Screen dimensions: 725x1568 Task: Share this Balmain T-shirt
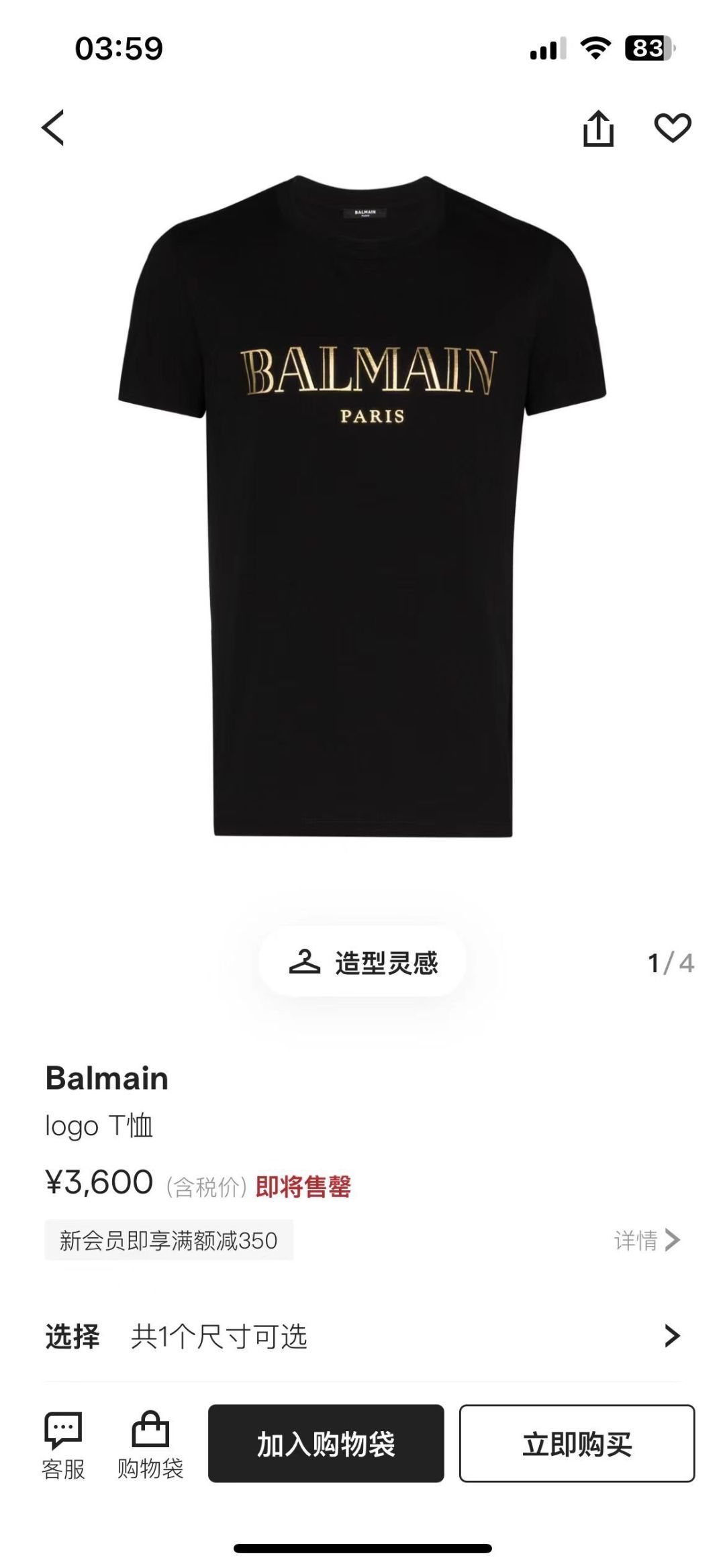coord(597,127)
